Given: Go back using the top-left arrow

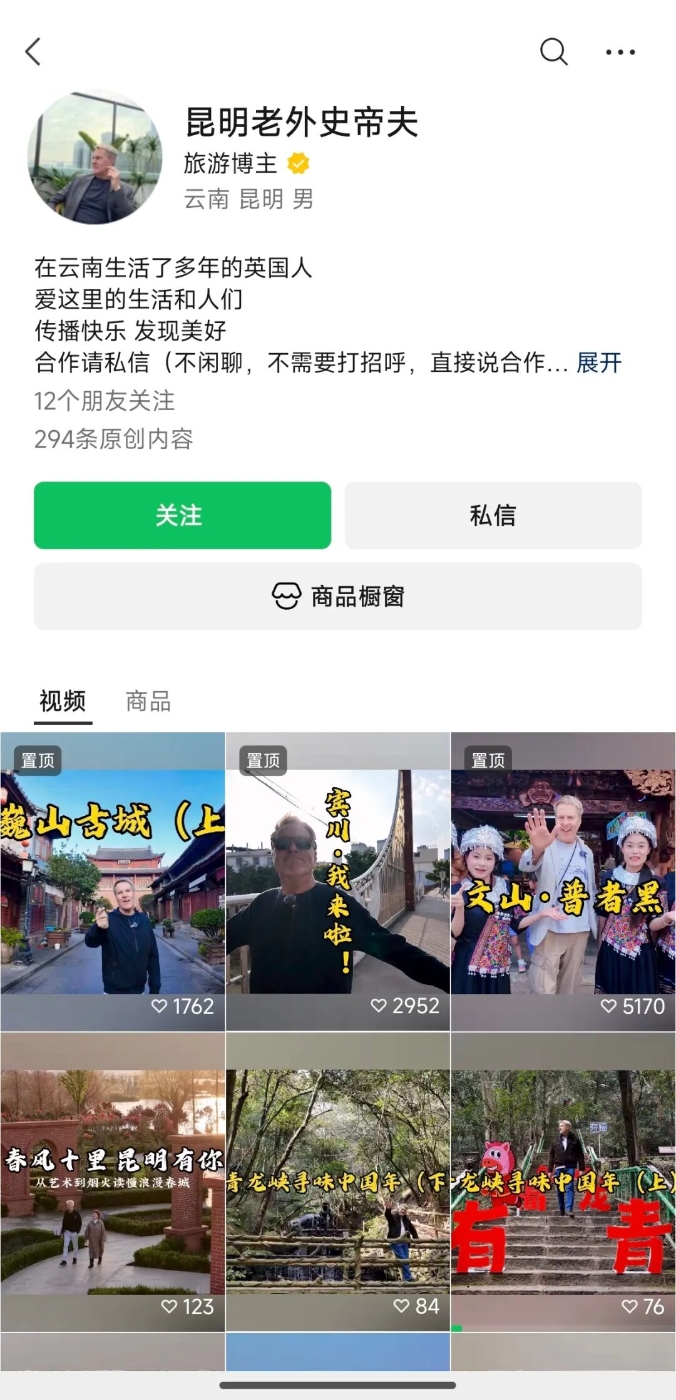Looking at the screenshot, I should 33,52.
